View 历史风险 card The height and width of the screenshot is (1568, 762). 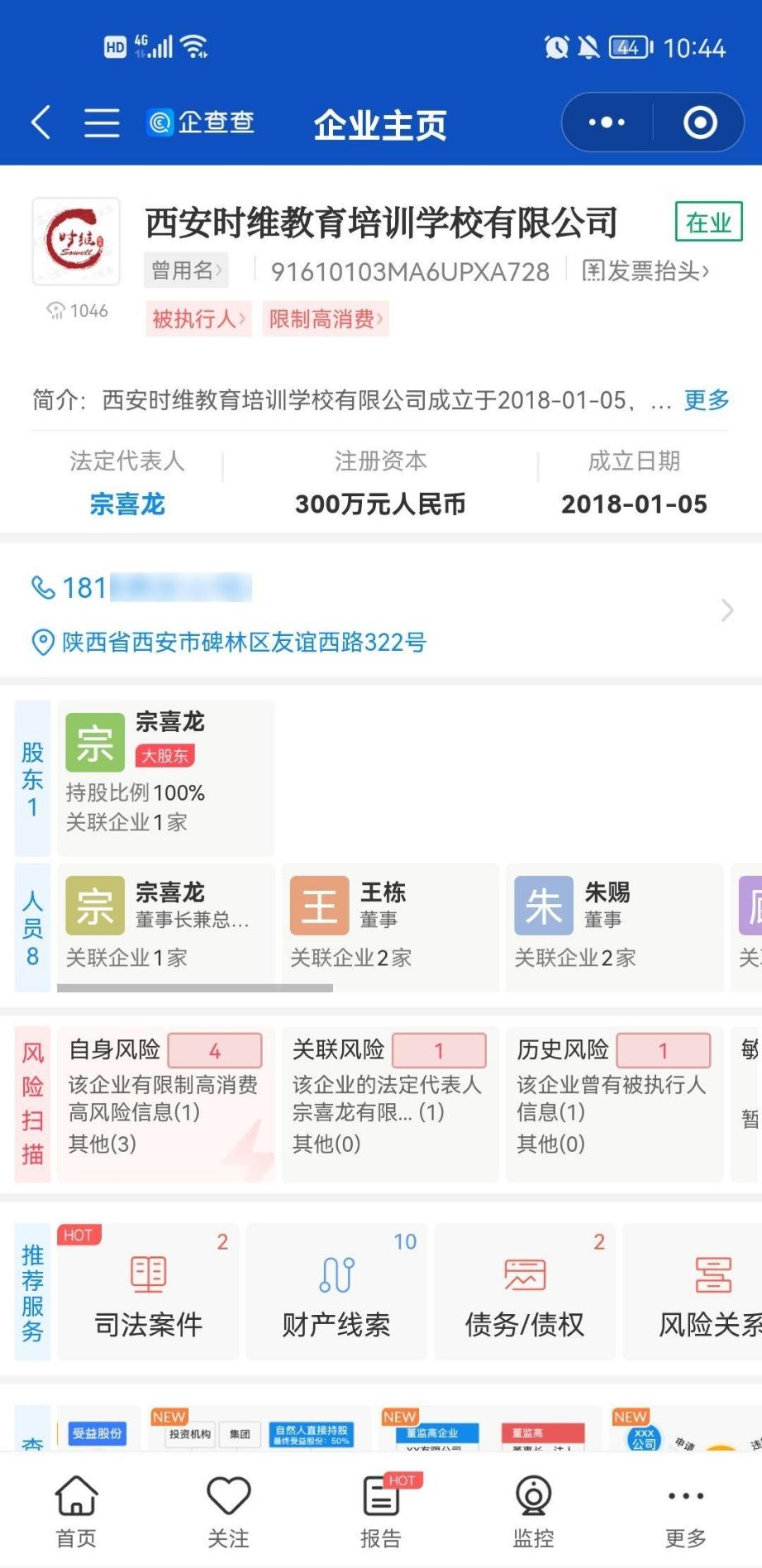click(x=614, y=1103)
